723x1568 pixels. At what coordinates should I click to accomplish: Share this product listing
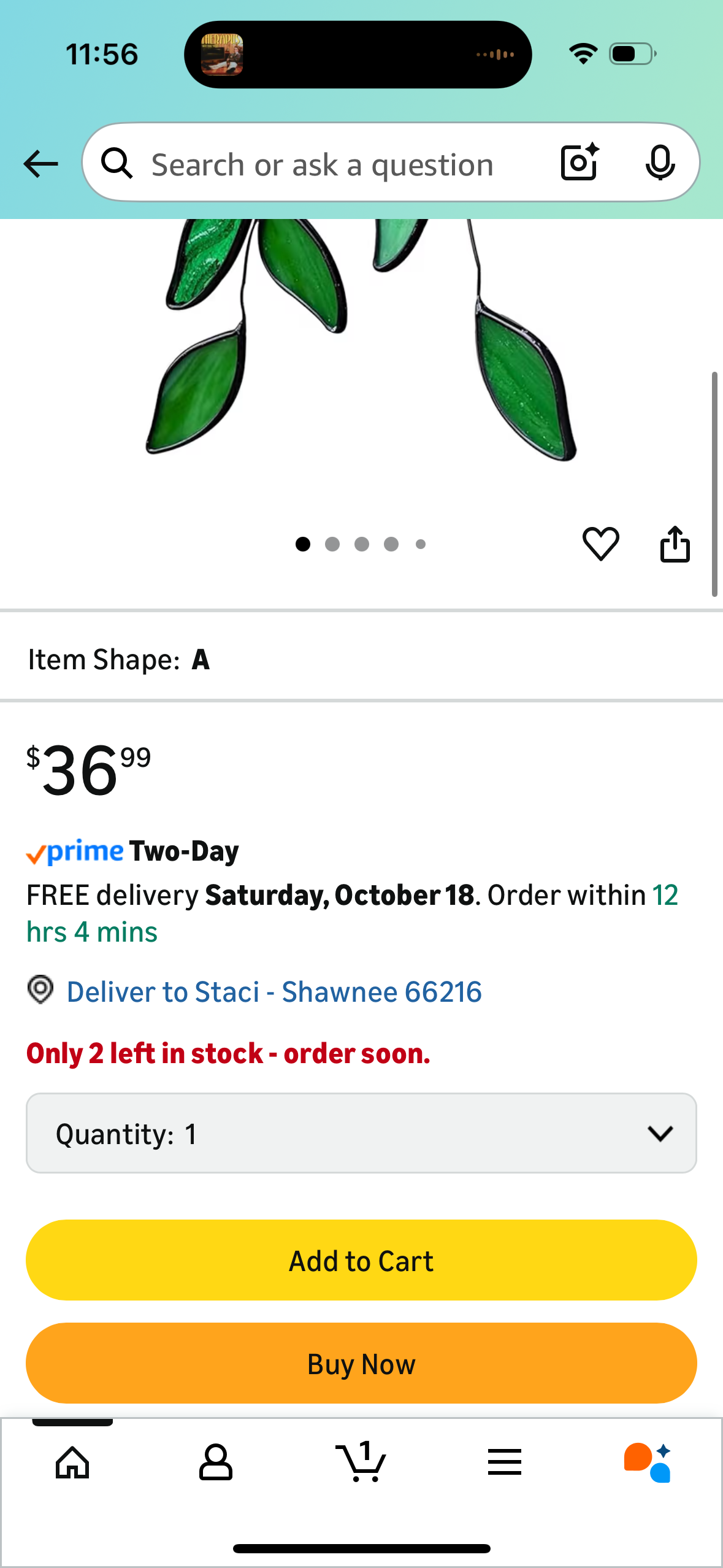click(675, 544)
